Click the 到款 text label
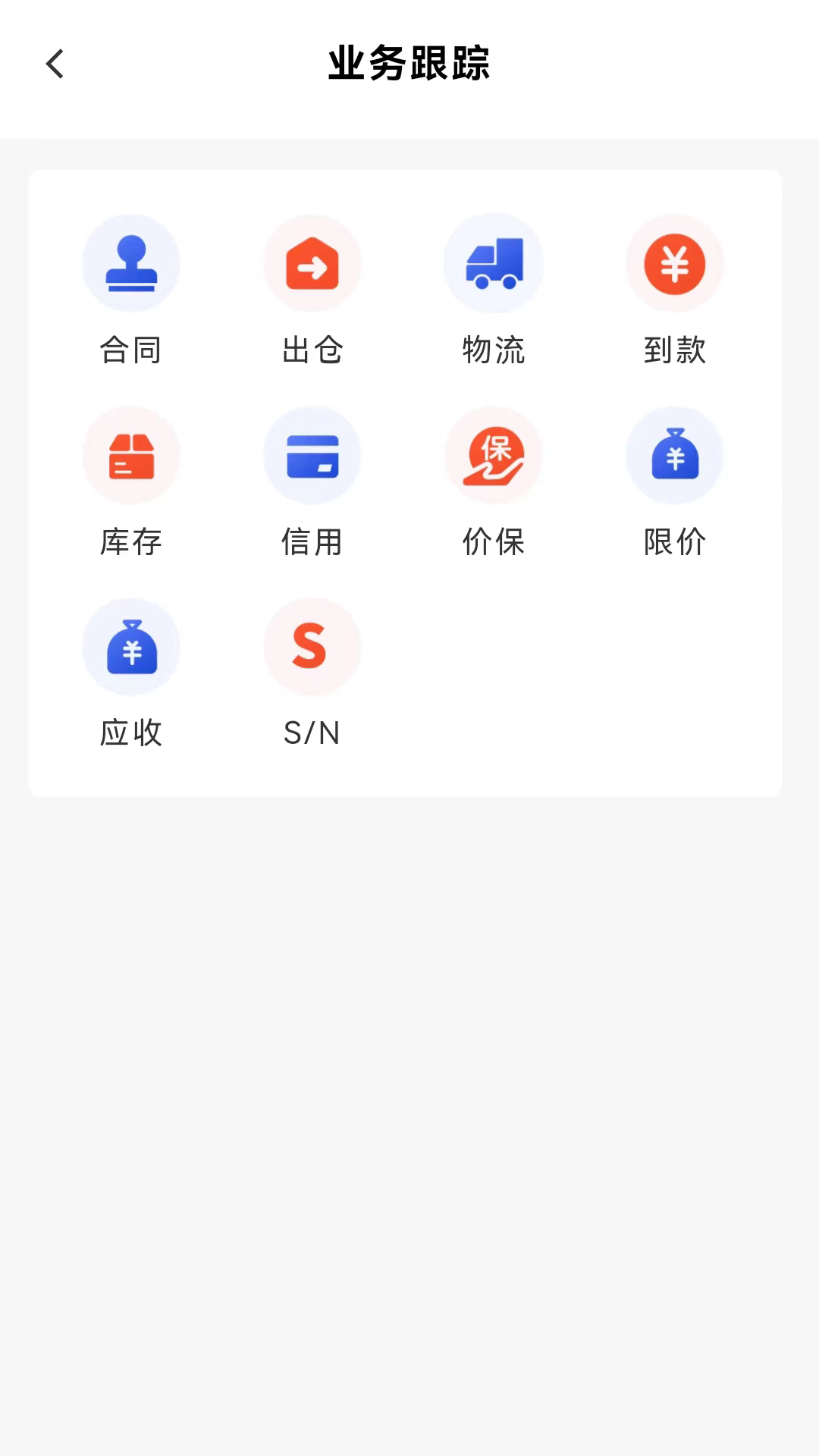This screenshot has height=1456, width=819. [675, 350]
